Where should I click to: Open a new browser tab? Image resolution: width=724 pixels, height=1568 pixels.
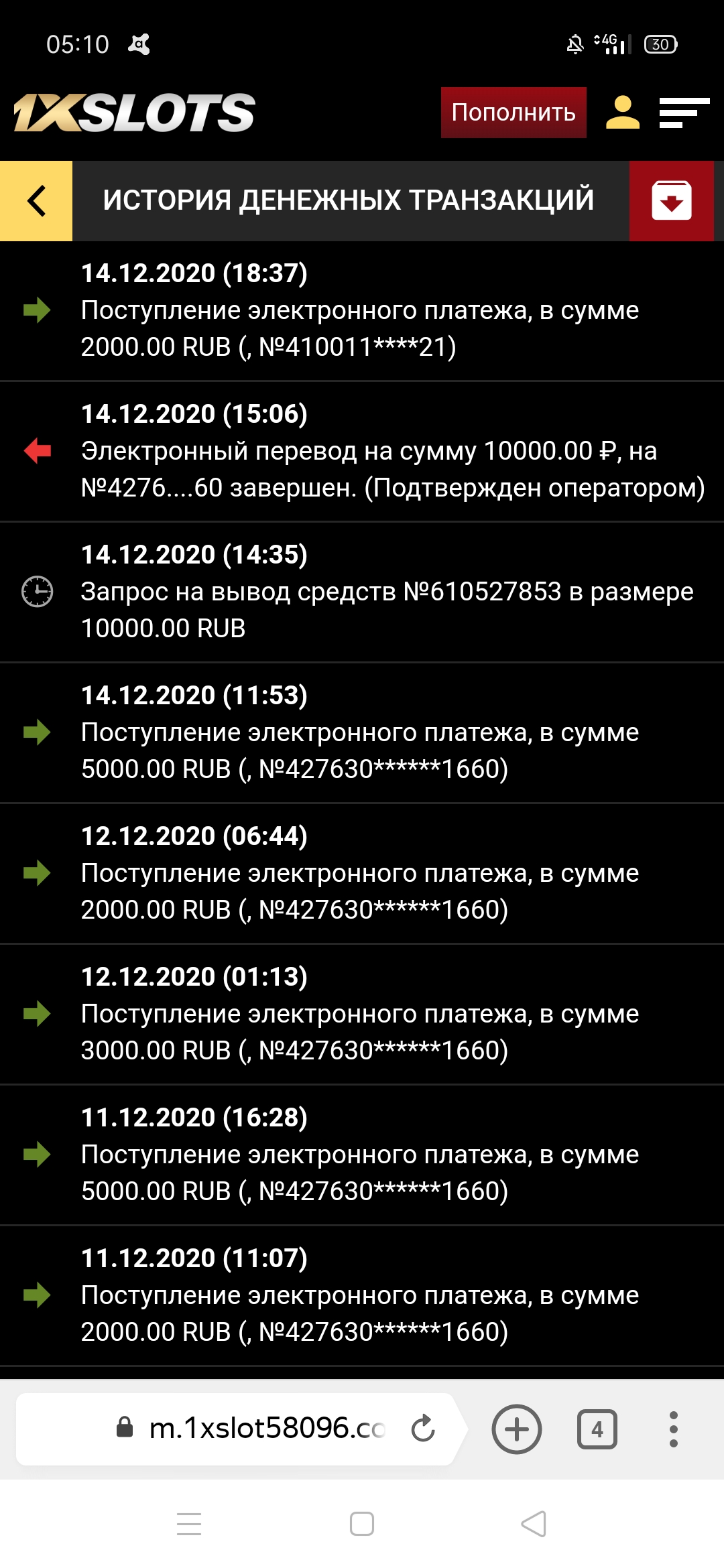(516, 1429)
